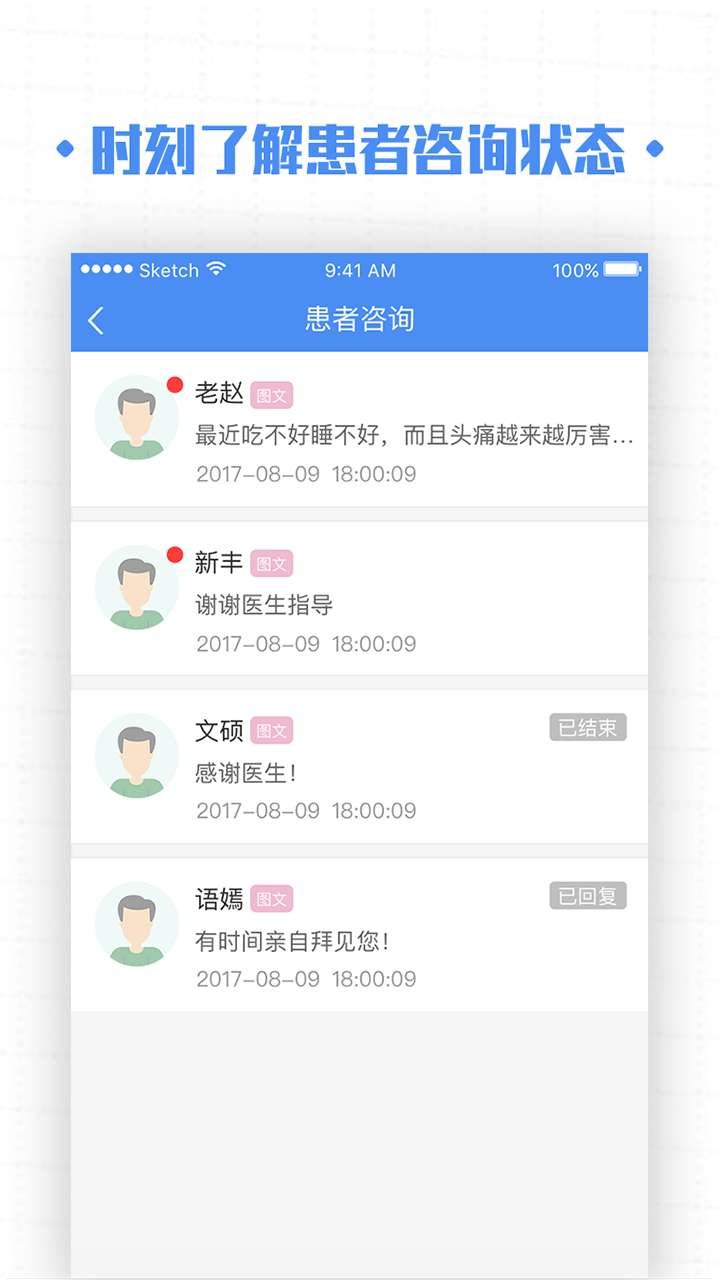
Task: Tap 新丰's patient avatar
Action: pos(137,587)
